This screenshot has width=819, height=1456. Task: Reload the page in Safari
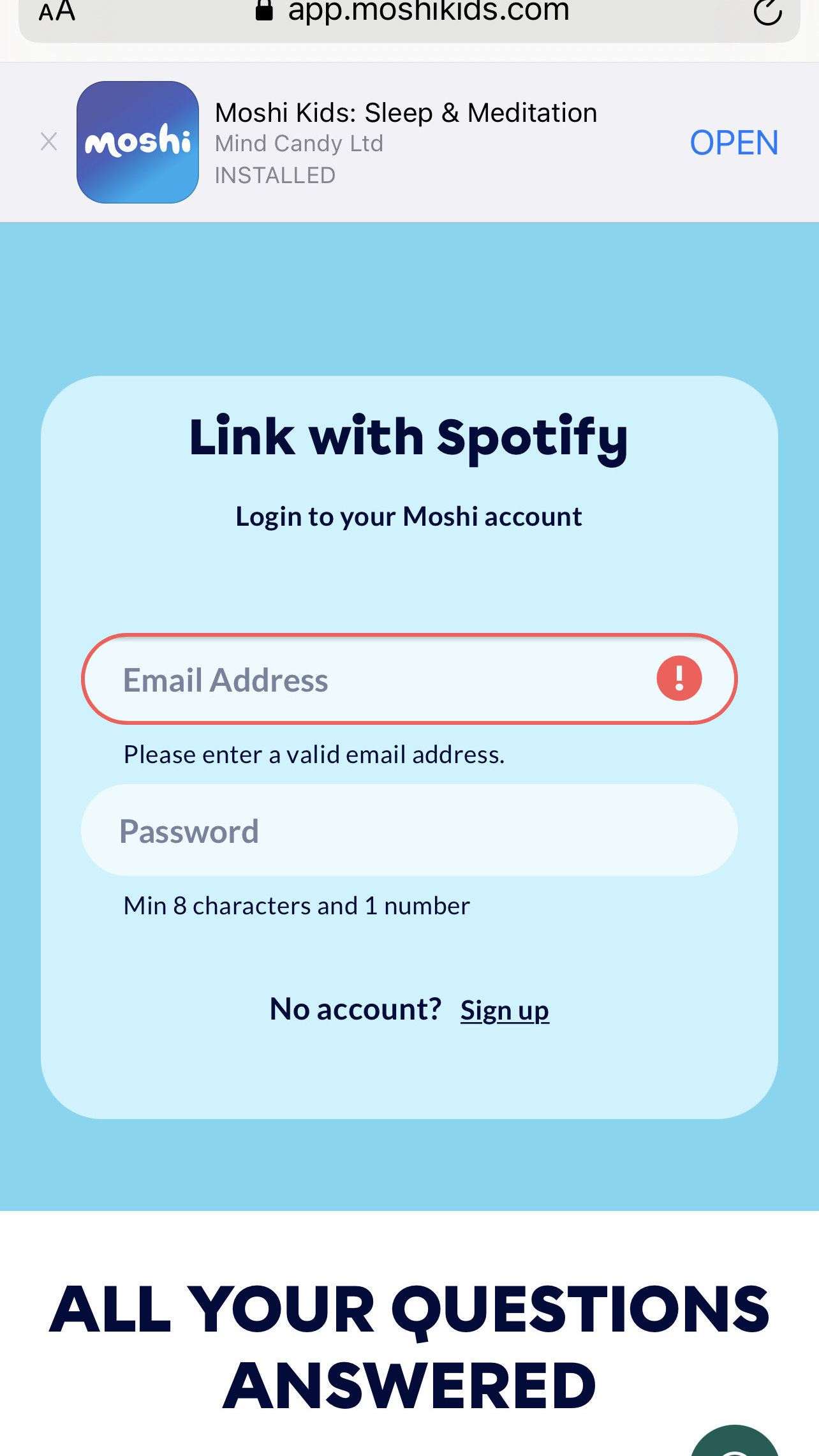767,11
